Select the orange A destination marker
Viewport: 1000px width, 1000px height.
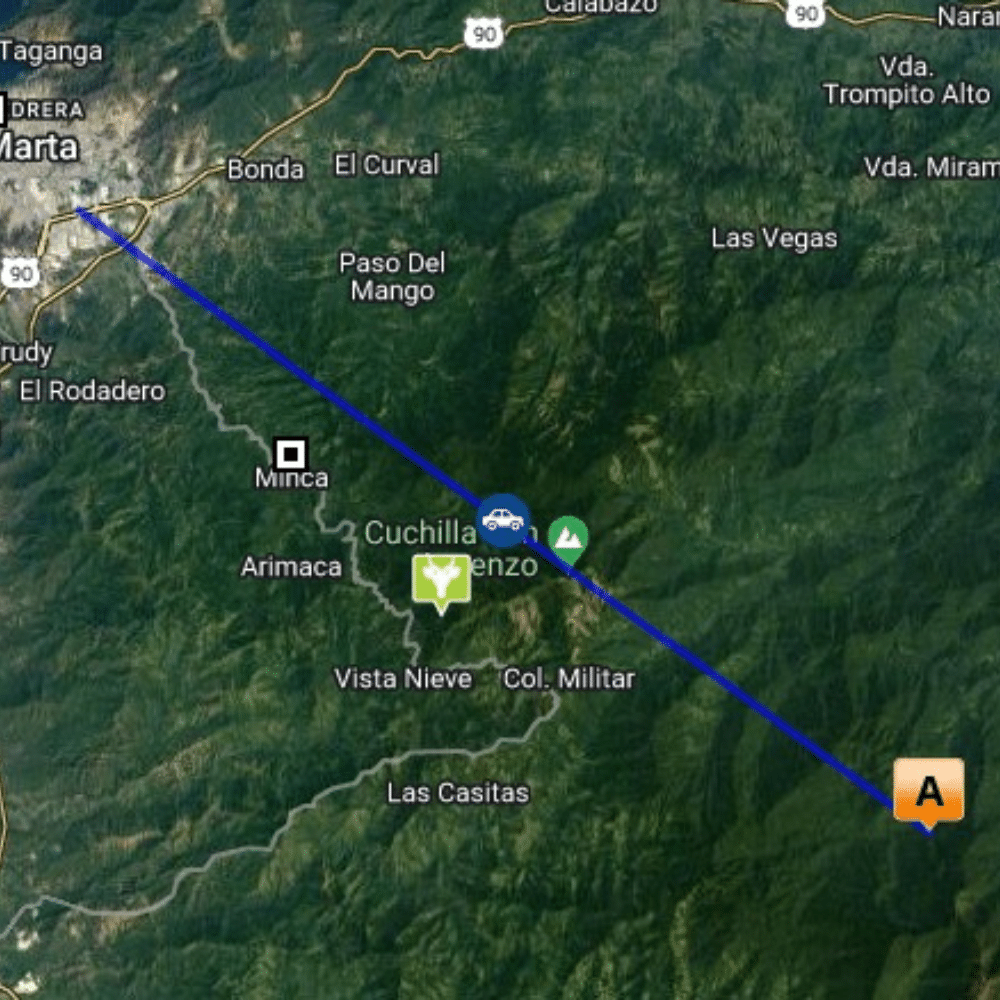click(928, 791)
